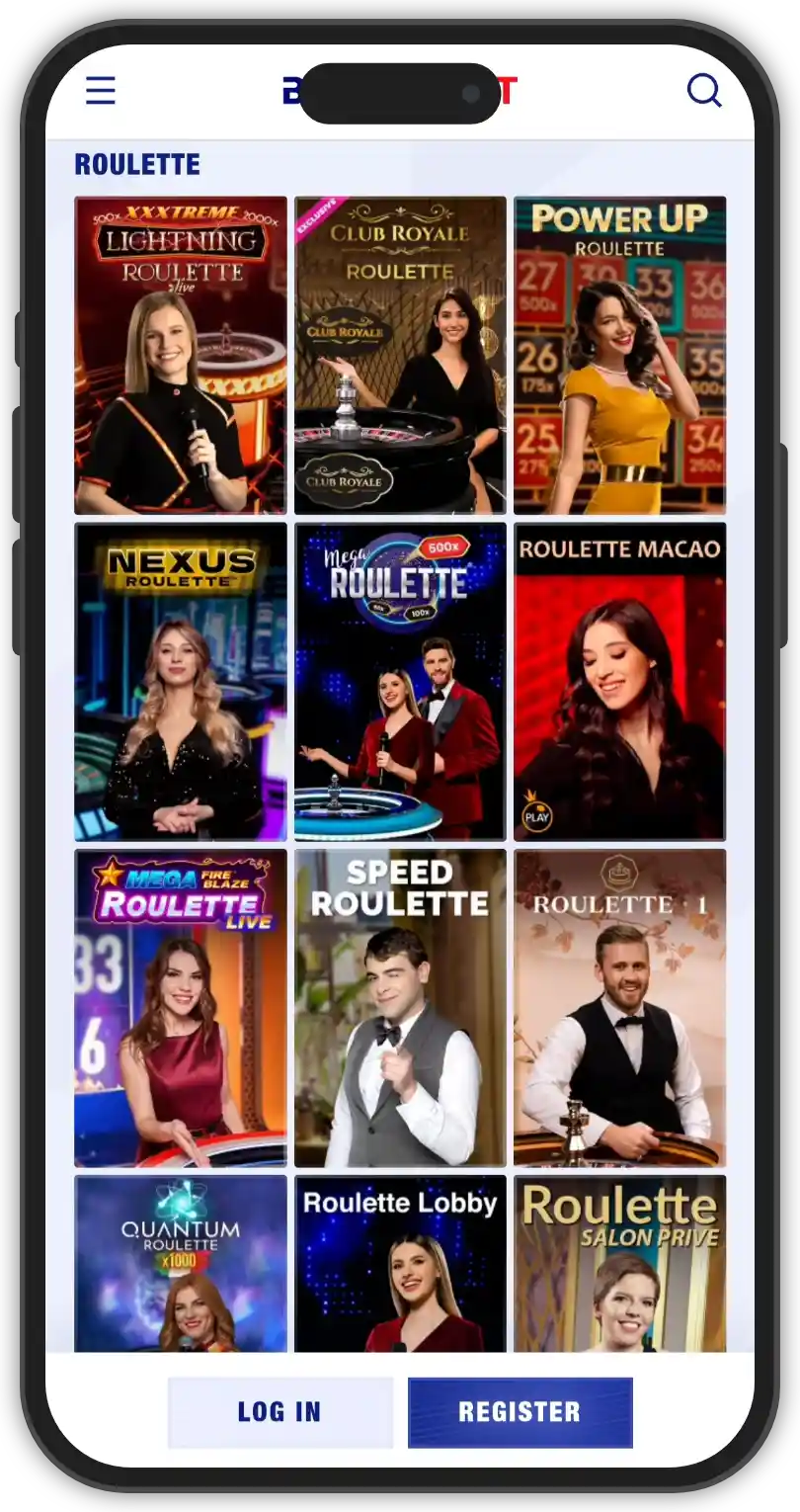Image resolution: width=800 pixels, height=1512 pixels.
Task: Open Mega Roulette 500x game
Action: pos(400,682)
